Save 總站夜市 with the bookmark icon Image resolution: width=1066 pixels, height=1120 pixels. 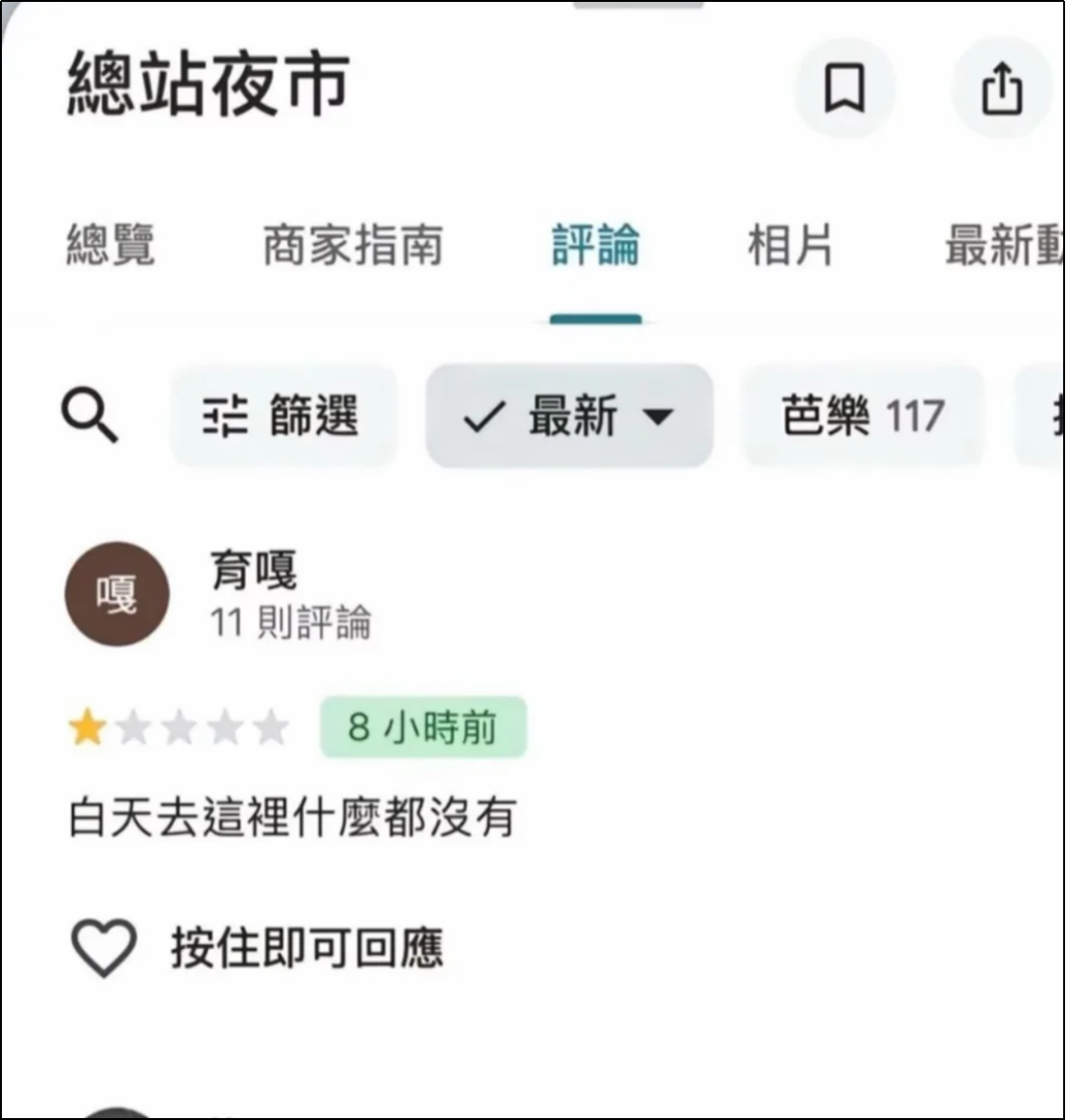point(844,88)
